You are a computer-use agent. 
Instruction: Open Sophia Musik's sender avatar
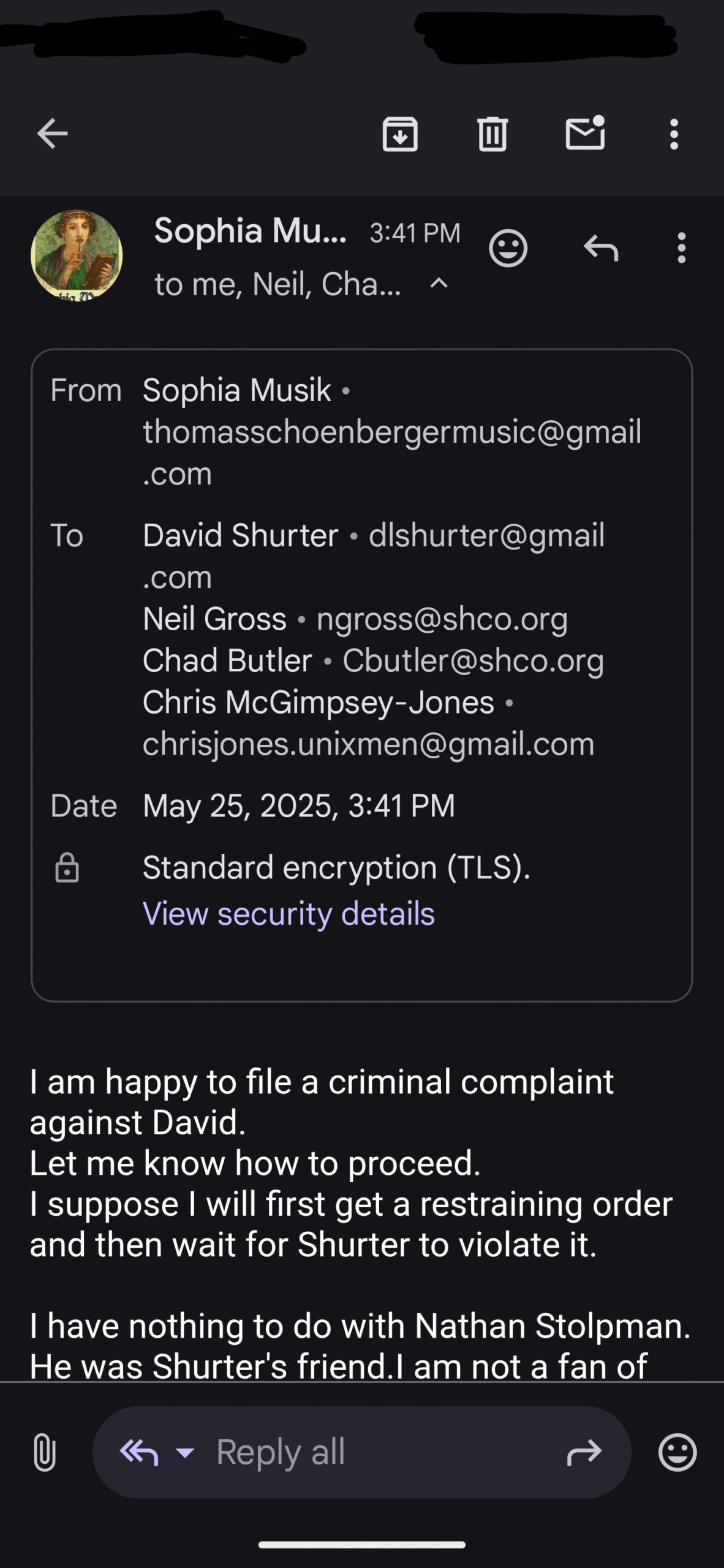[x=77, y=255]
